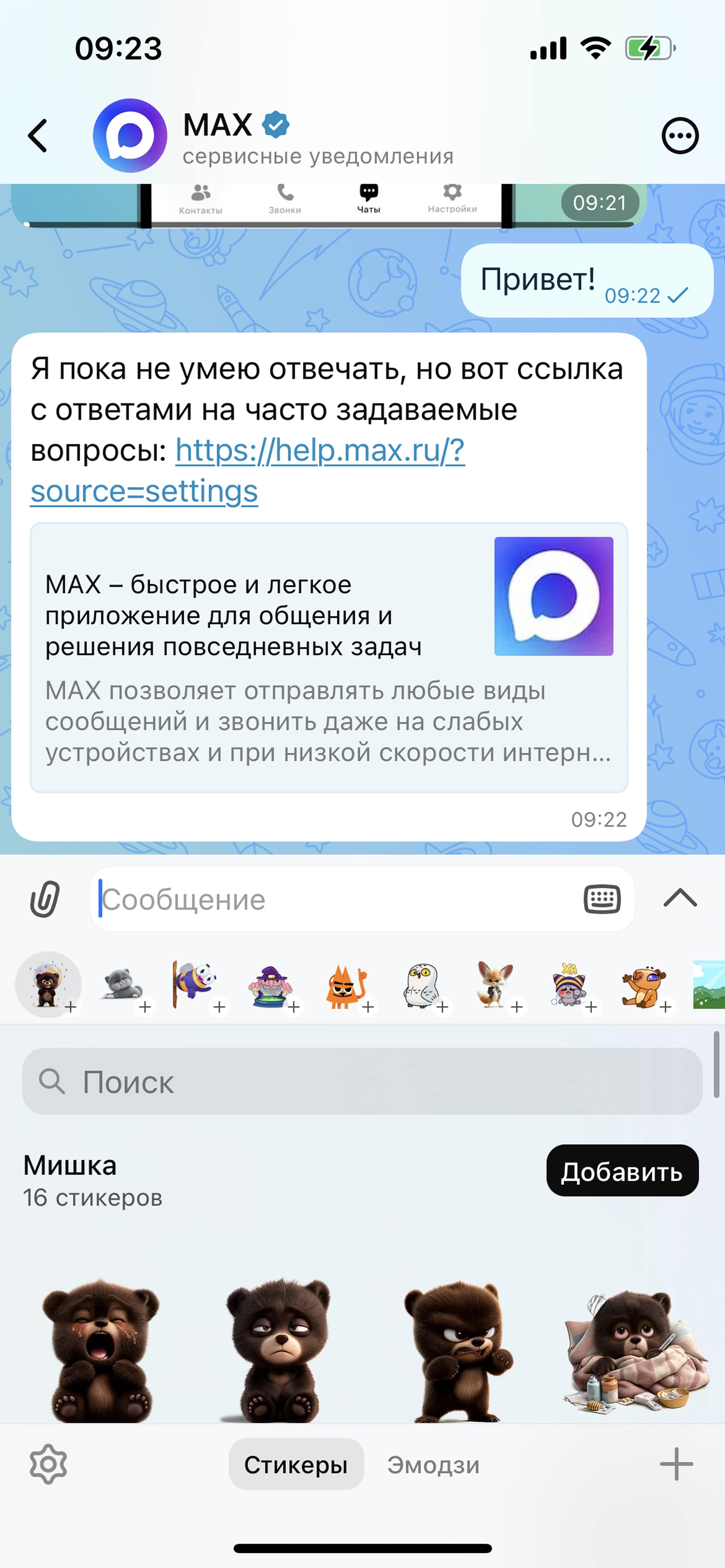Go back from the MAX chat
This screenshot has height=1568, width=725.
[x=38, y=135]
